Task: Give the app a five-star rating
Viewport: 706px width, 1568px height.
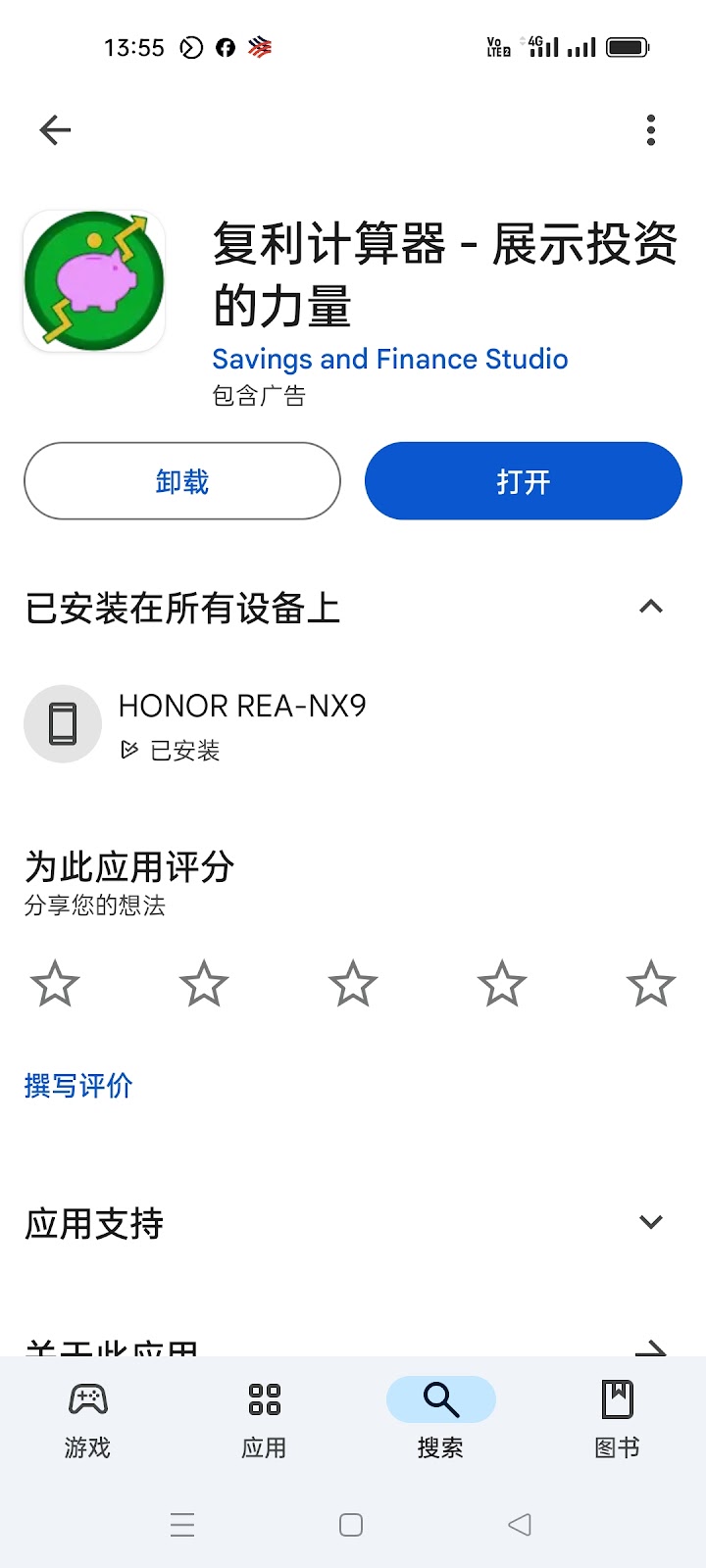Action: 651,984
